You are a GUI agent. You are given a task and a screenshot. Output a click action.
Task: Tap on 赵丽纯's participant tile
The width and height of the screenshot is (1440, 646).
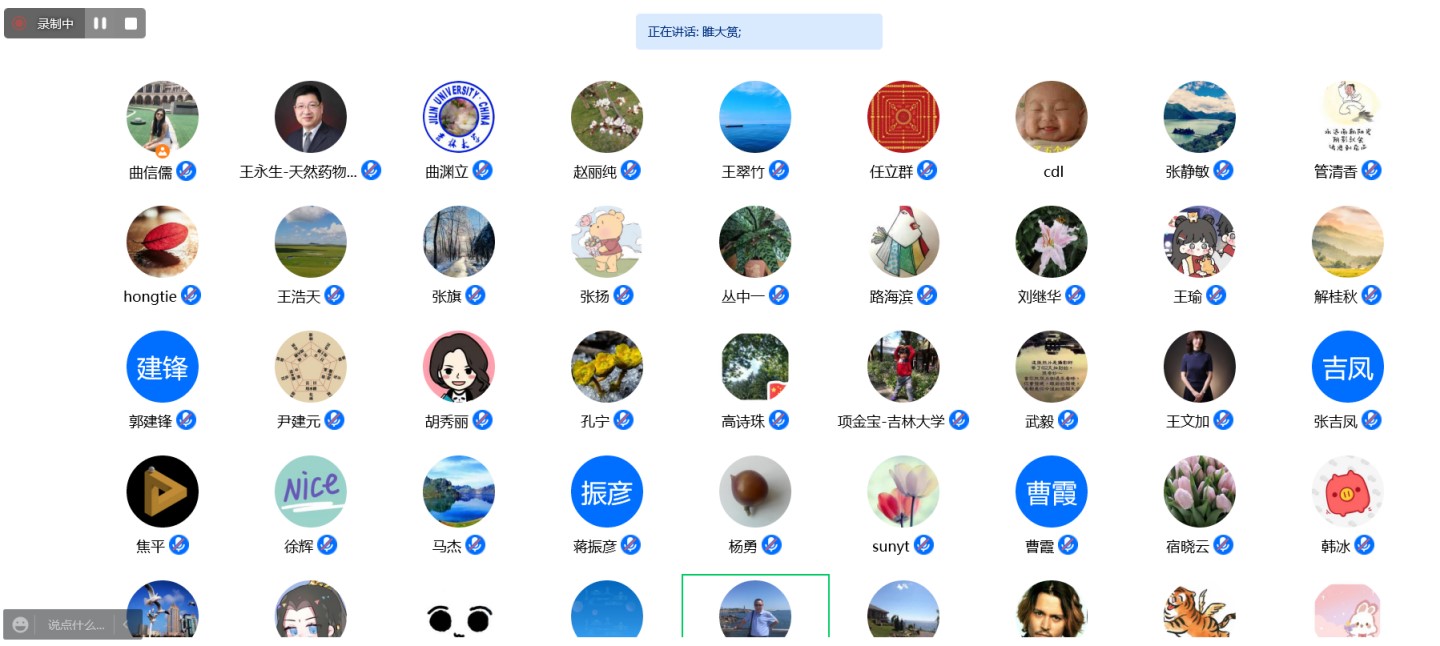[606, 117]
